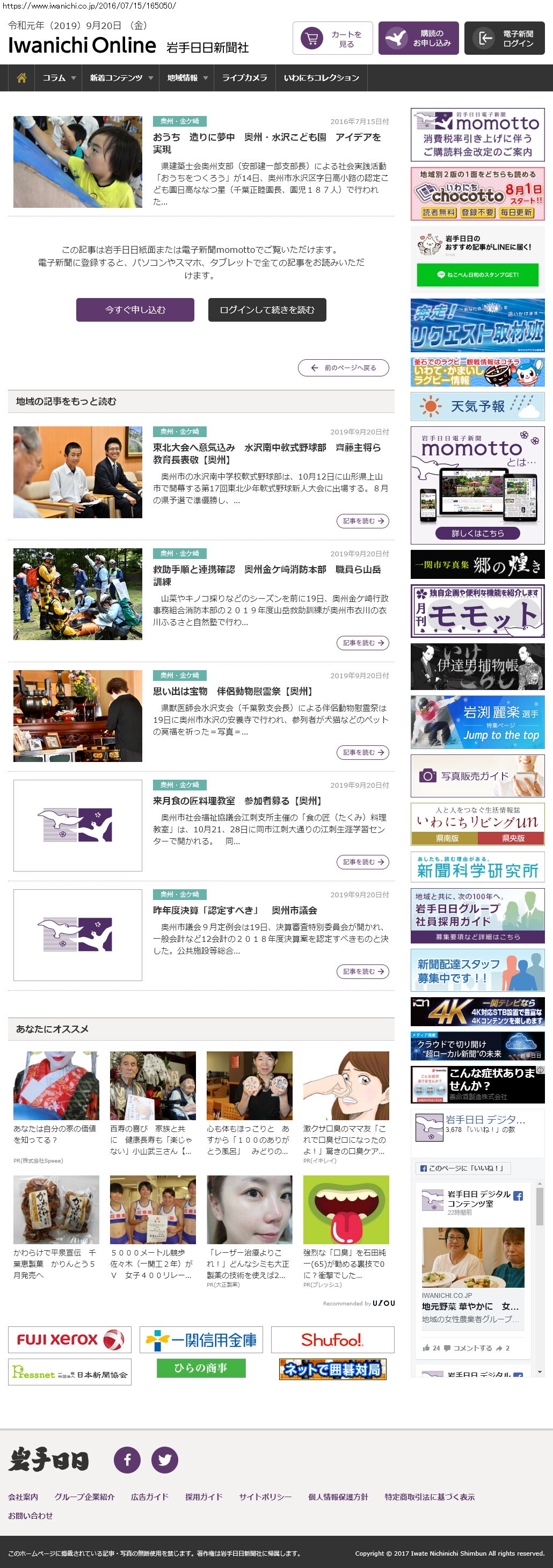Expand the コラム menu

(59, 78)
